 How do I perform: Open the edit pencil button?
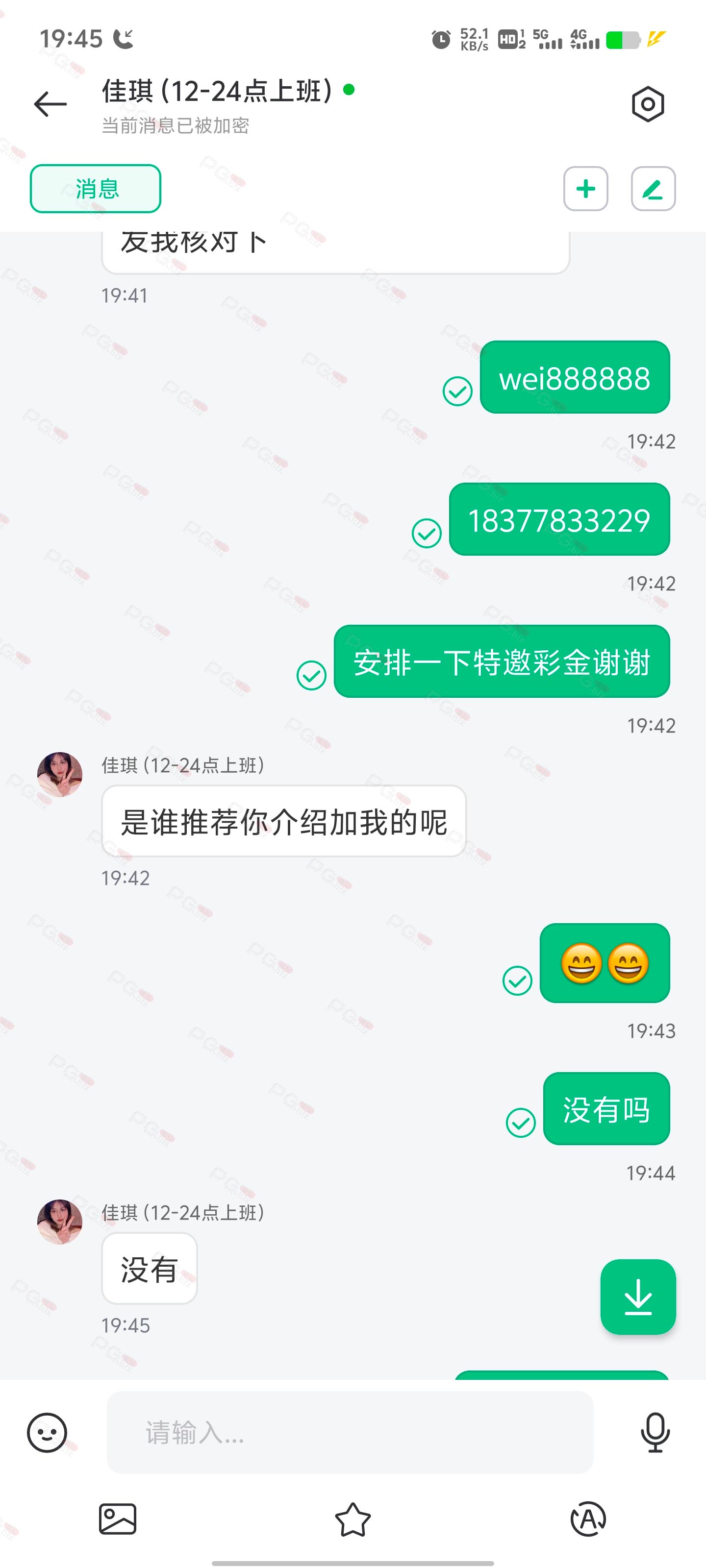[653, 189]
